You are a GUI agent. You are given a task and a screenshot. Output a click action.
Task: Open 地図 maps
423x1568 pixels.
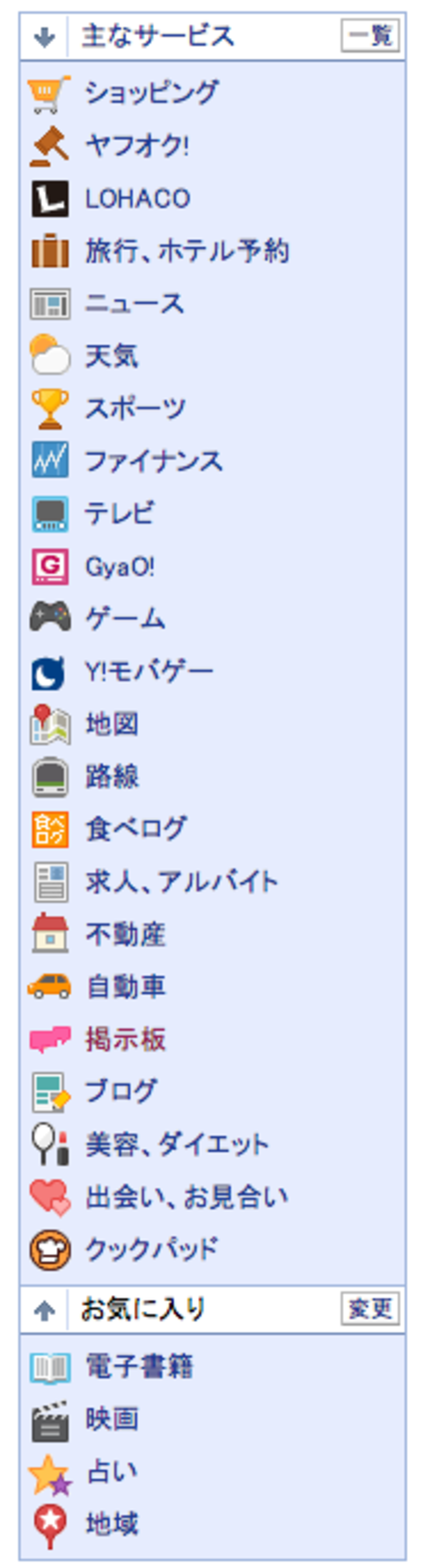tap(111, 724)
